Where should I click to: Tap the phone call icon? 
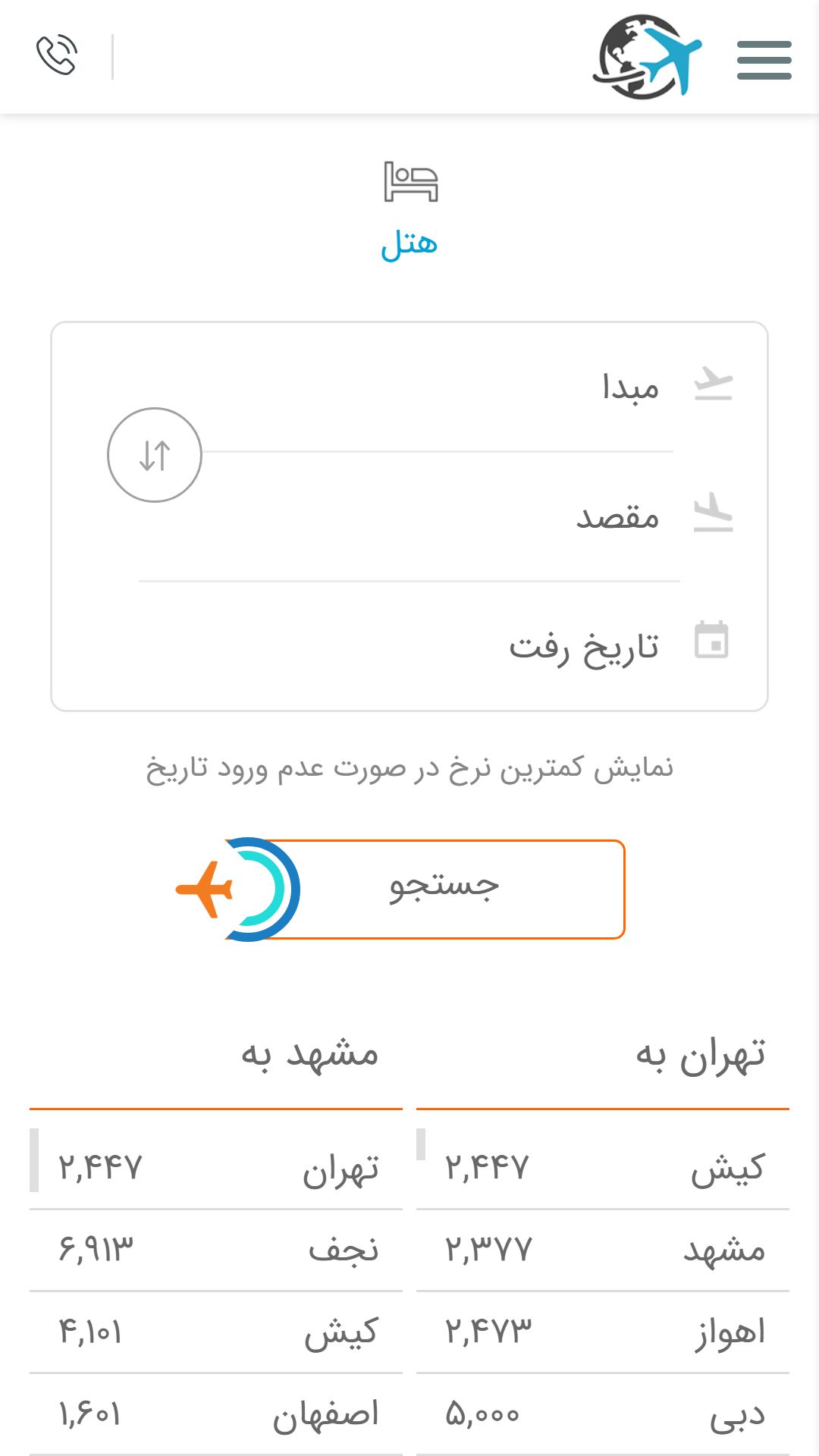click(57, 55)
